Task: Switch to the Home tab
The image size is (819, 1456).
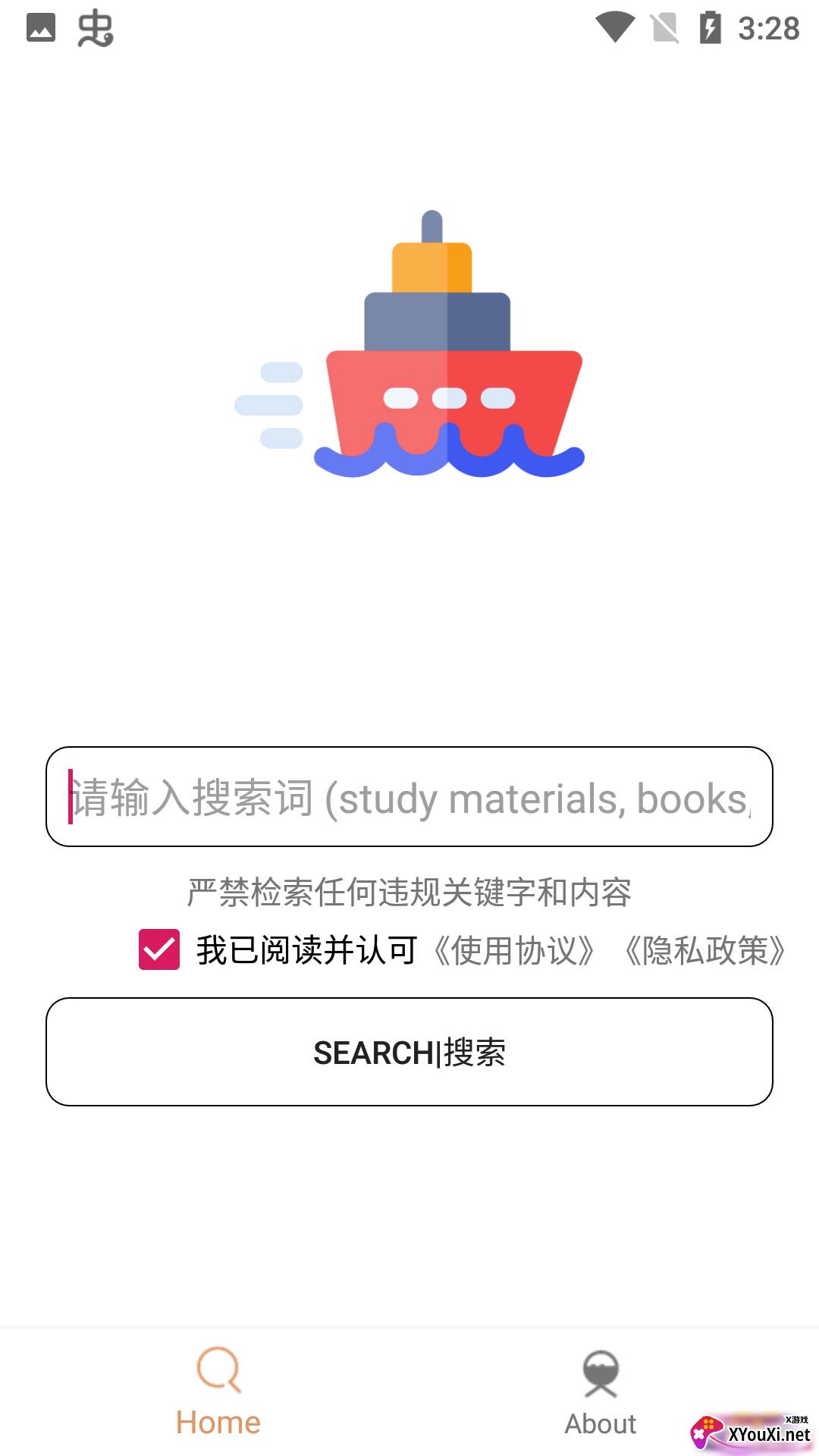Action: click(x=218, y=1392)
